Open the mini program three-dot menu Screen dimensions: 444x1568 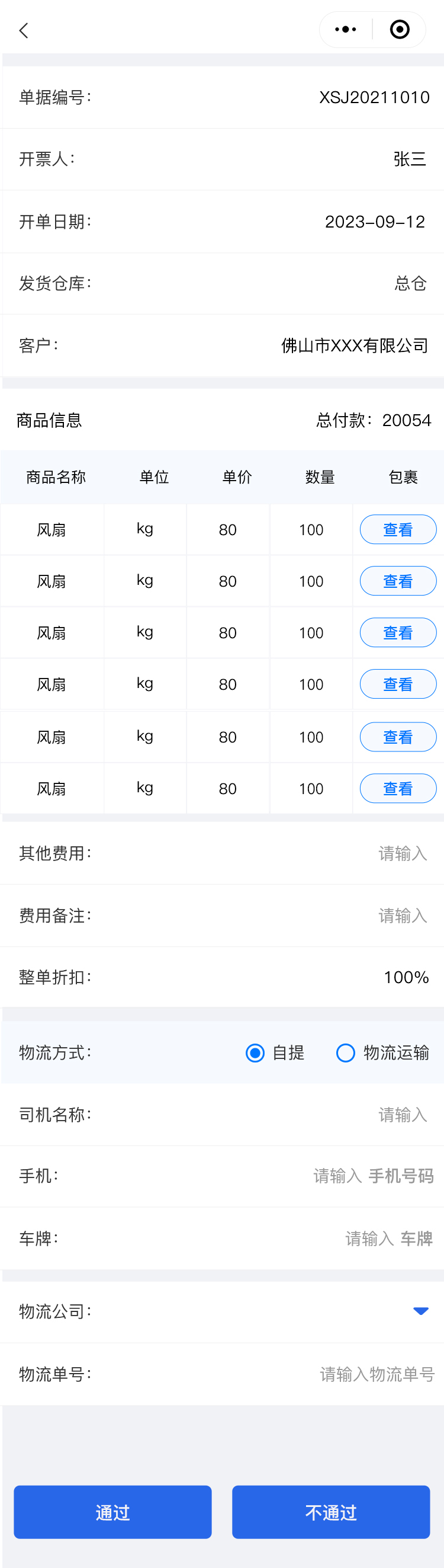click(x=346, y=29)
